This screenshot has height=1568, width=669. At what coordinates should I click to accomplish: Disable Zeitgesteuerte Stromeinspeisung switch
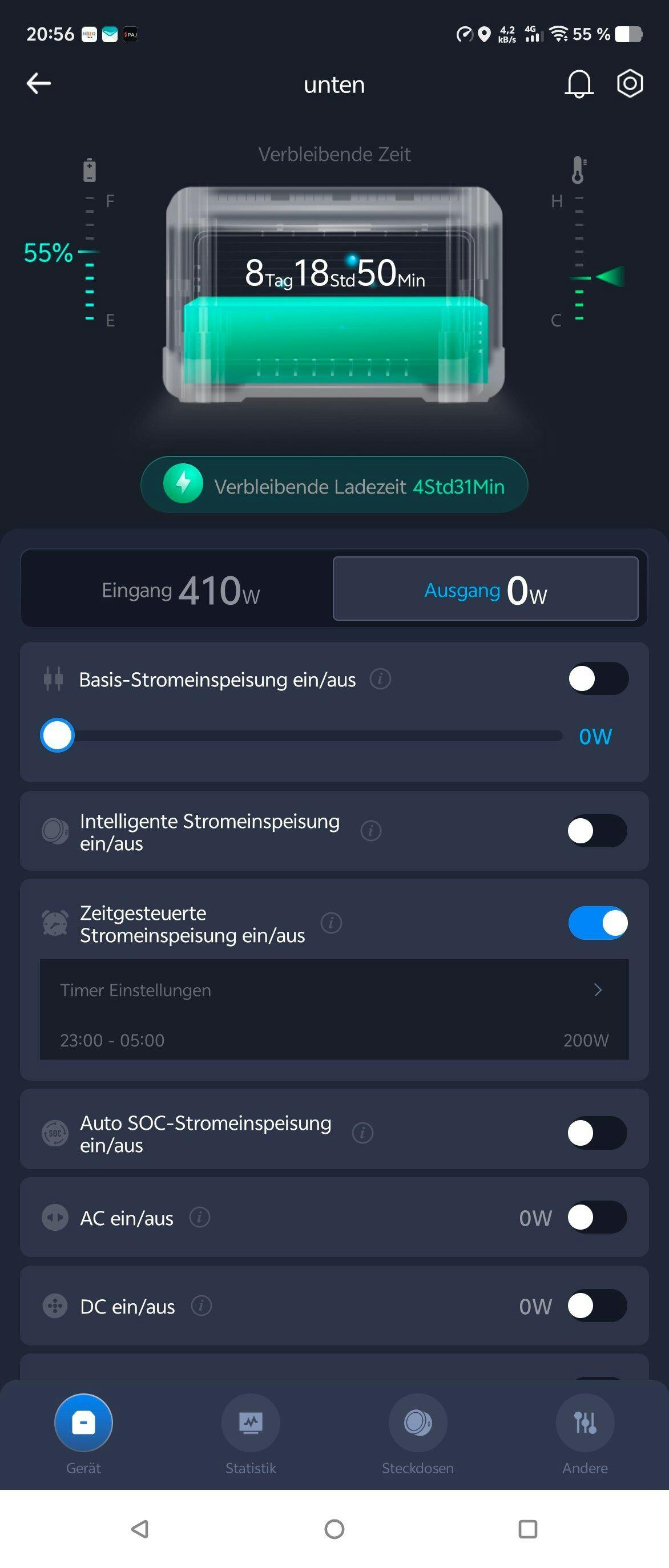point(598,923)
